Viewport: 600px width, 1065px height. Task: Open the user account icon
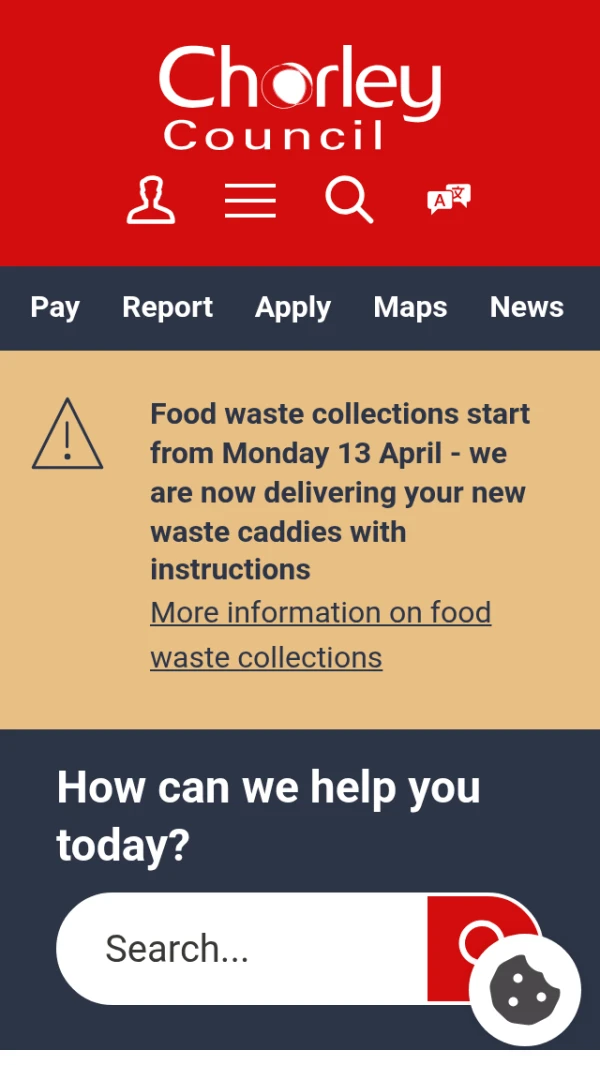pyautogui.click(x=151, y=200)
